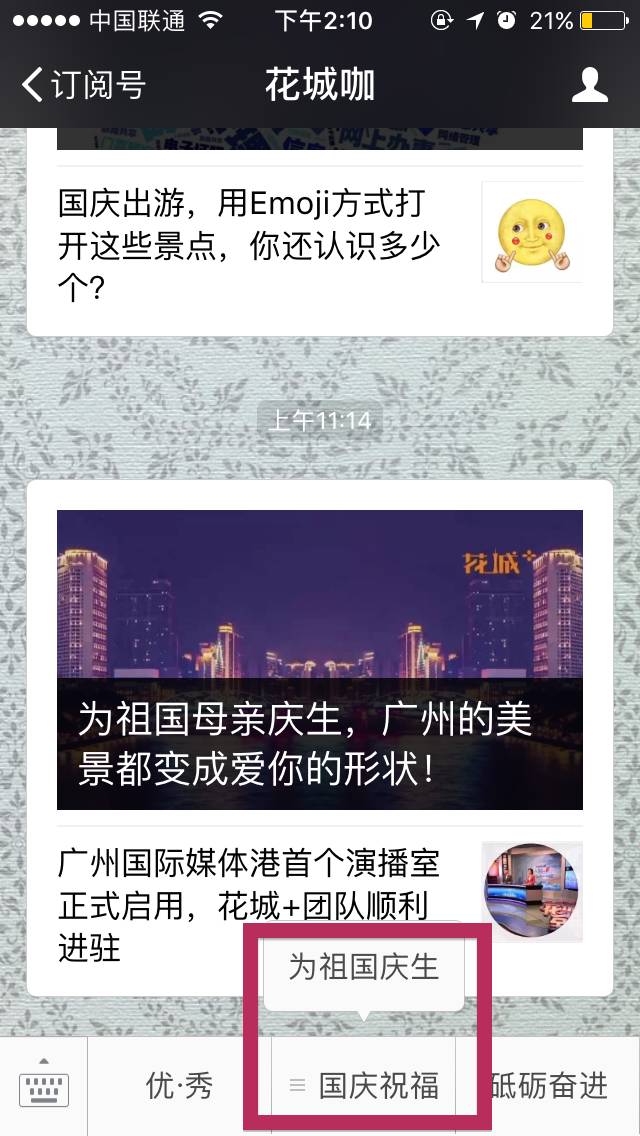Open the 为祖国母亲庆生 featured article
Viewport: 640px width, 1136px height.
coord(319,659)
